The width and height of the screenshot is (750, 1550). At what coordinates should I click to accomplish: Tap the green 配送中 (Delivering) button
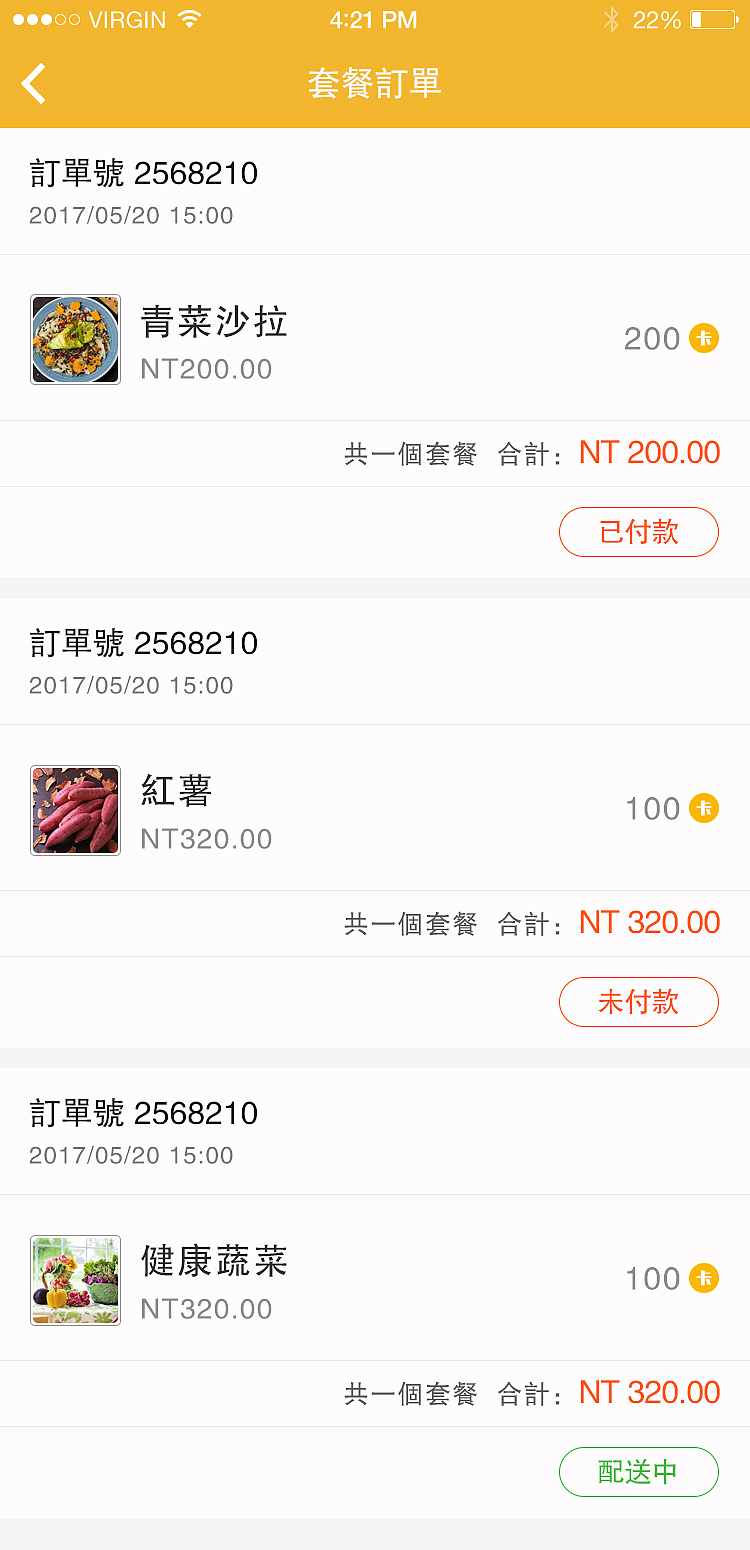click(x=639, y=1472)
